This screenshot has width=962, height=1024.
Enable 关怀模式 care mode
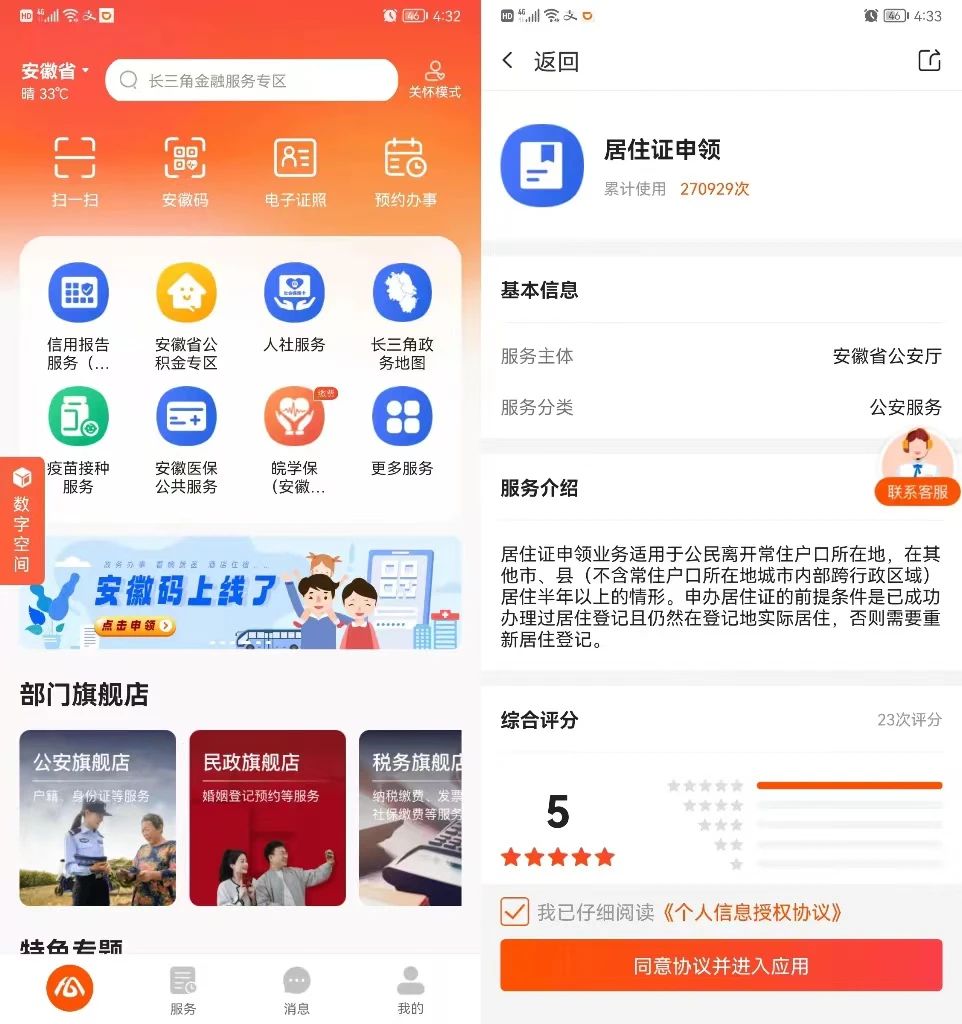pos(434,79)
